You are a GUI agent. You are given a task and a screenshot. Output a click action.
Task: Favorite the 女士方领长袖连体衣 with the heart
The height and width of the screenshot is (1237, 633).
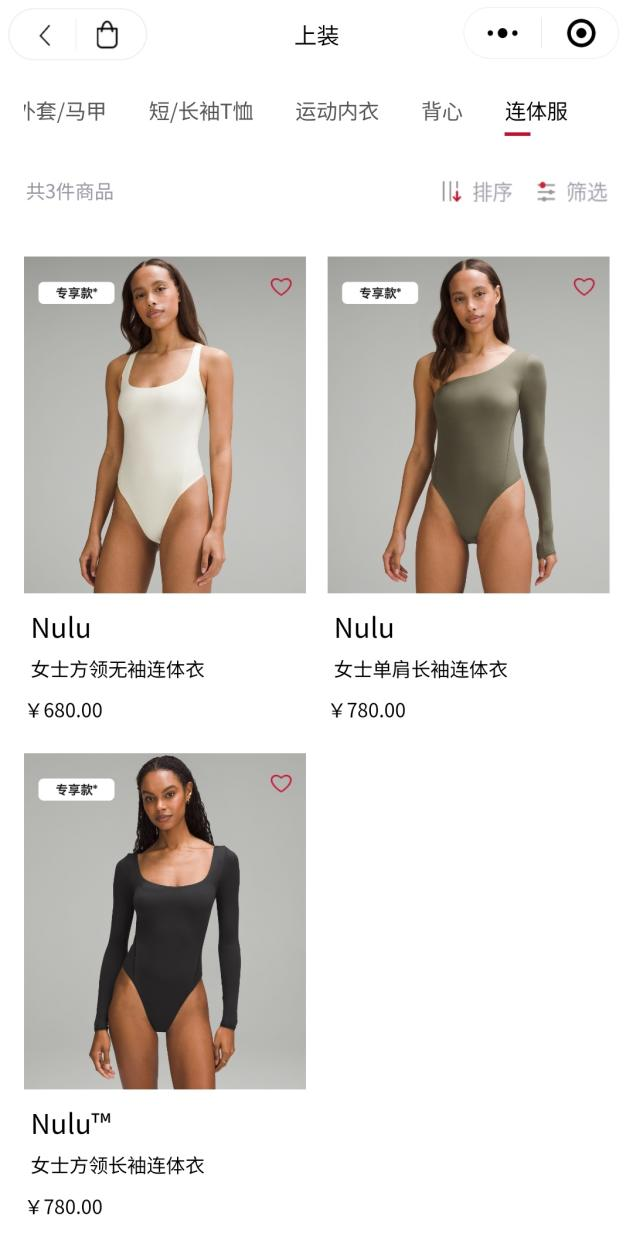pos(281,783)
